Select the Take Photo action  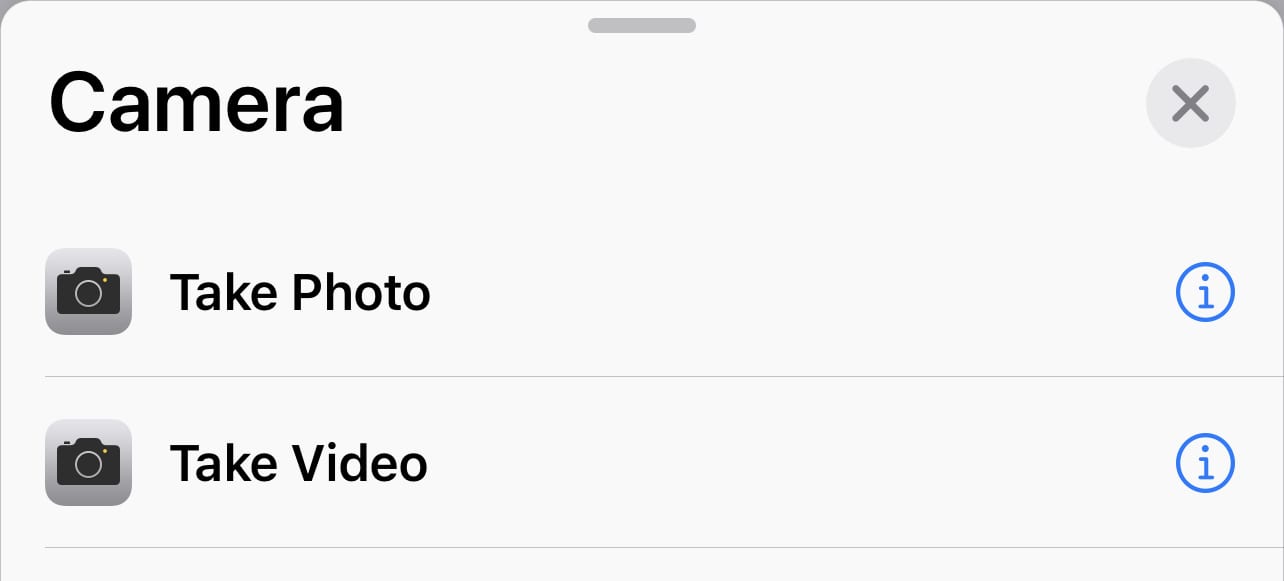(x=300, y=292)
